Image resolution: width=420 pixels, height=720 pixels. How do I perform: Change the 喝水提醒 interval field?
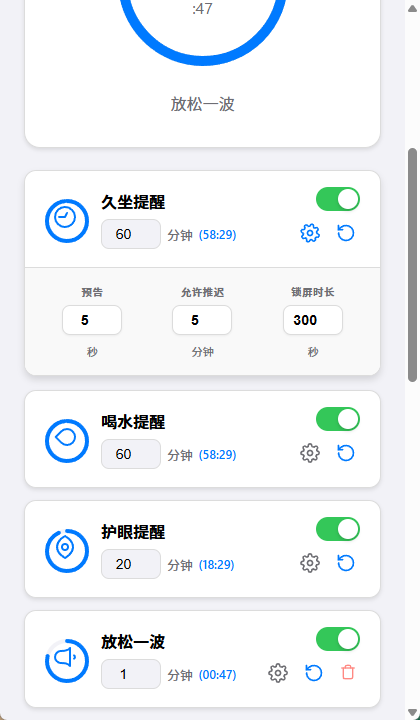(131, 454)
